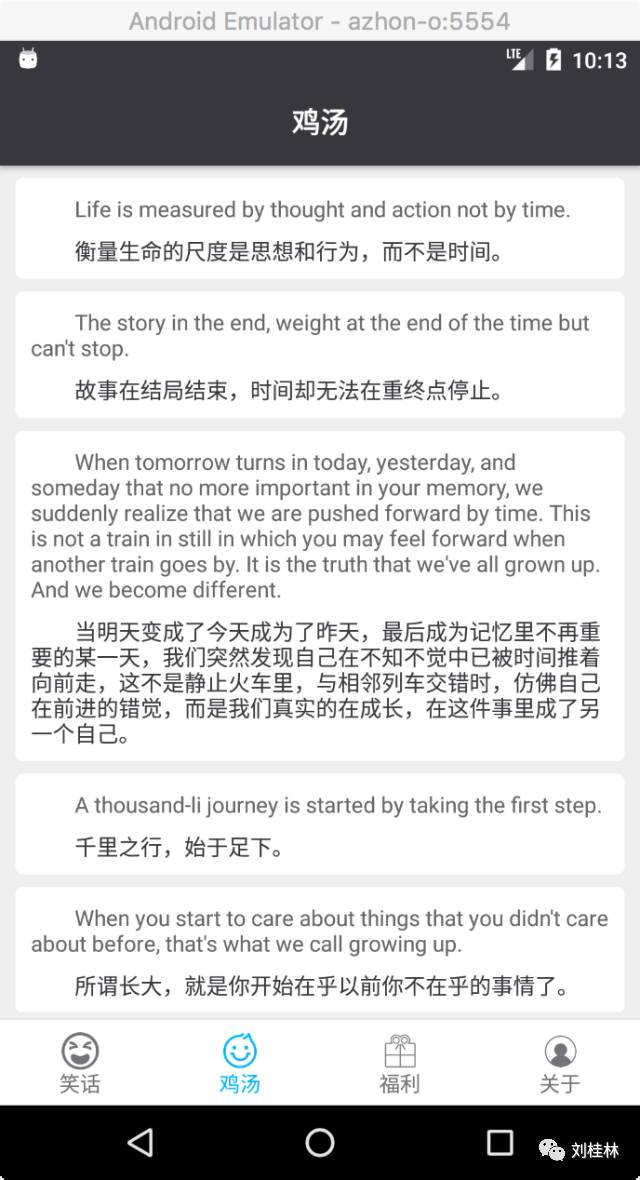Image resolution: width=640 pixels, height=1180 pixels.
Task: Open the 'When you start to care' card
Action: 320,950
